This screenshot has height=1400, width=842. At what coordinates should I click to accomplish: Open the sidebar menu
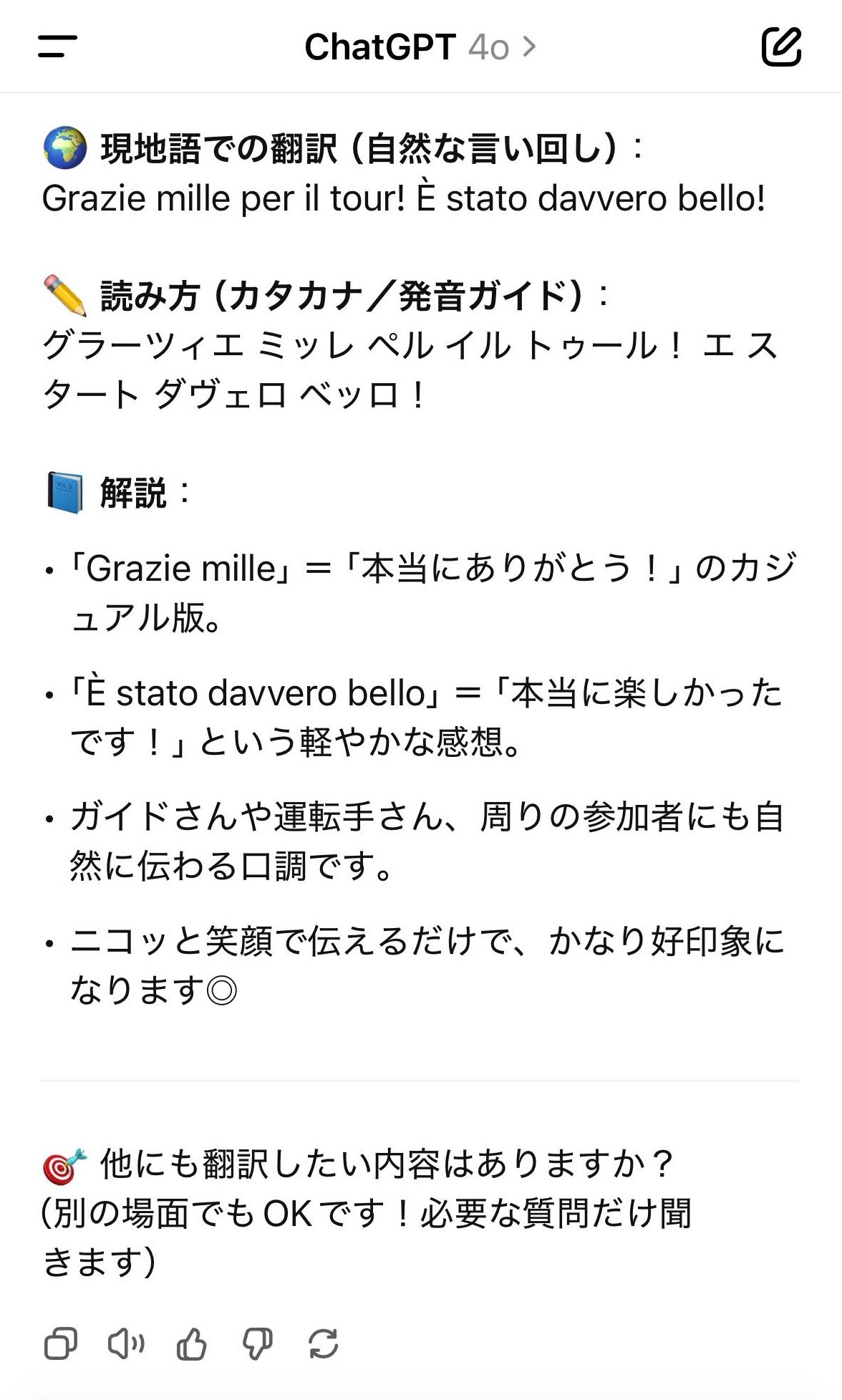57,47
